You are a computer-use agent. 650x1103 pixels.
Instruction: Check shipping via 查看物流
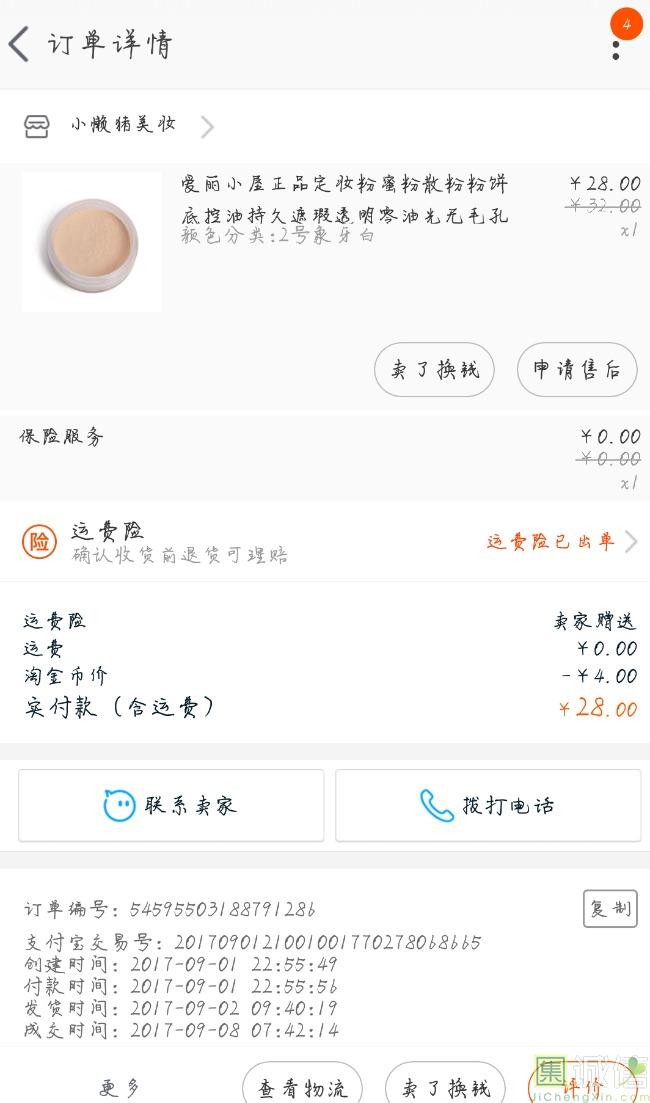click(x=302, y=1088)
